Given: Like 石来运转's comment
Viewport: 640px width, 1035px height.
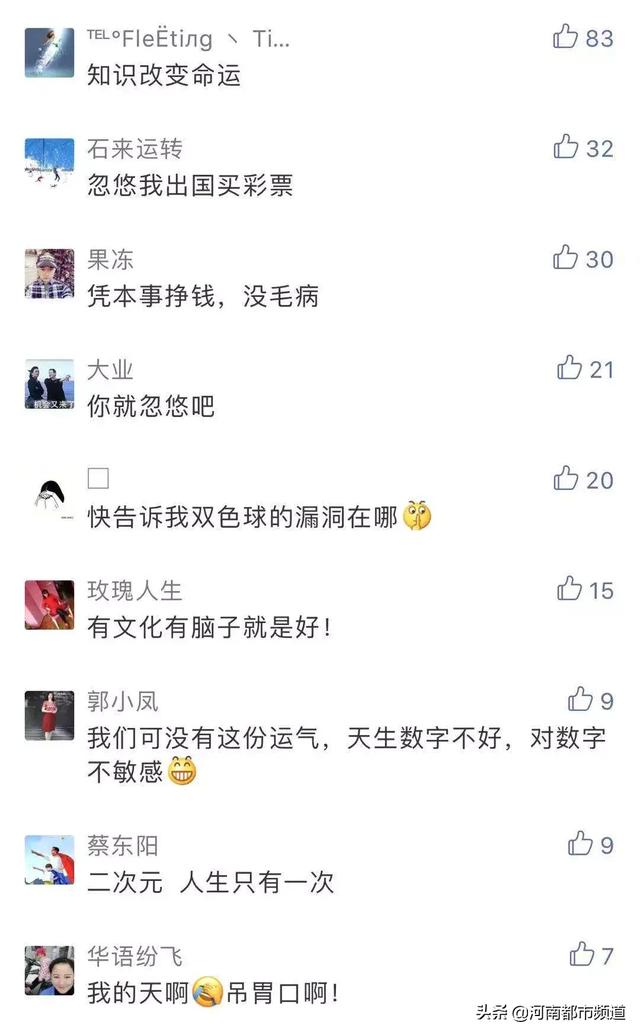Looking at the screenshot, I should (x=565, y=147).
